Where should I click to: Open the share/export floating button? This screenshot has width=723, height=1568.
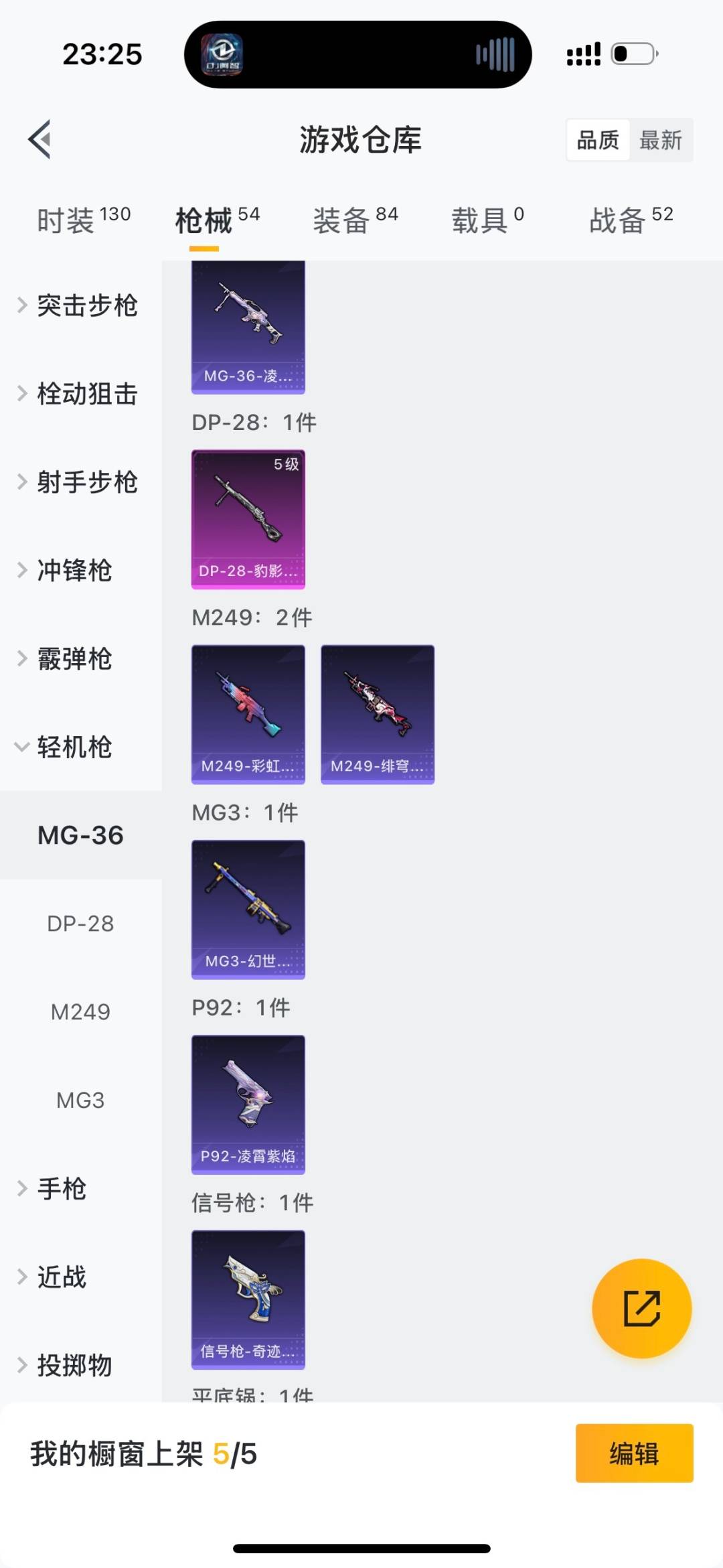tap(641, 1307)
